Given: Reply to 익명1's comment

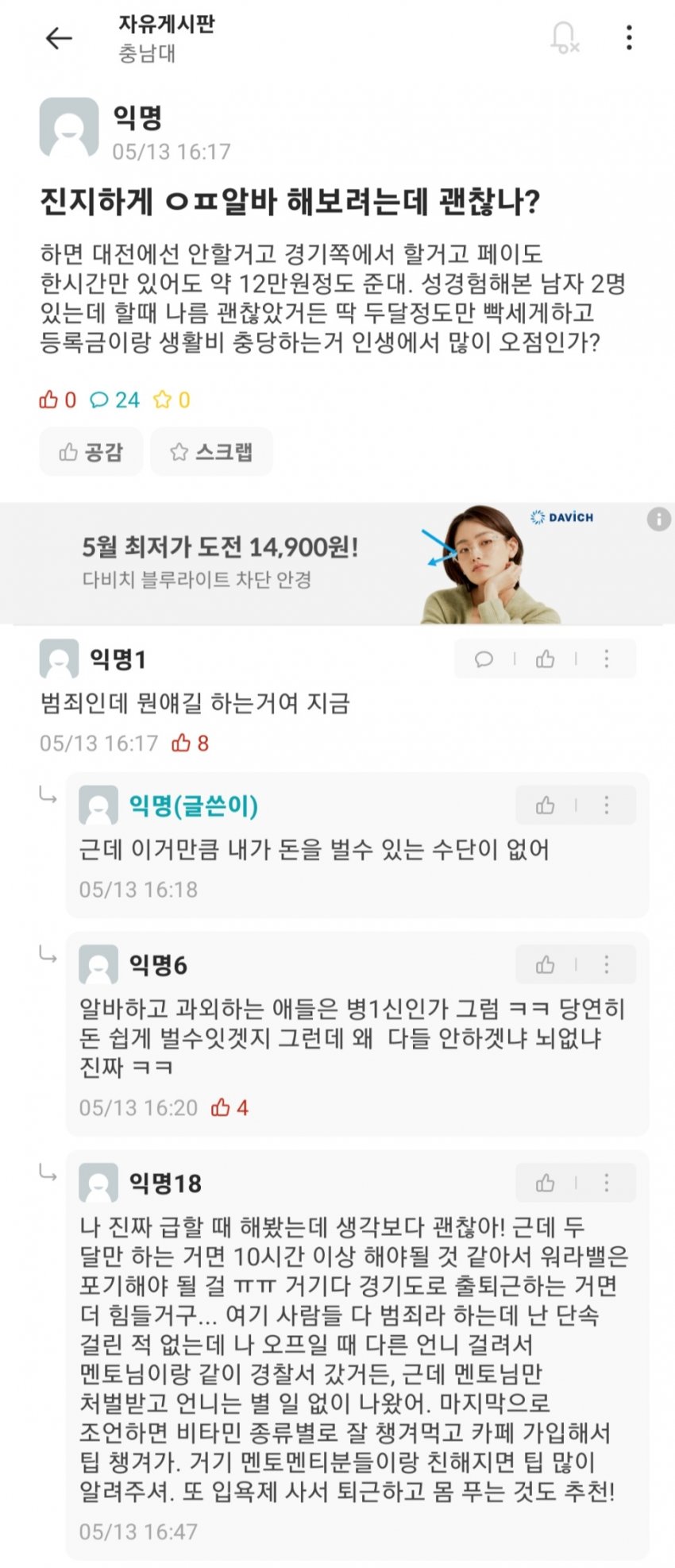Looking at the screenshot, I should coord(484,658).
